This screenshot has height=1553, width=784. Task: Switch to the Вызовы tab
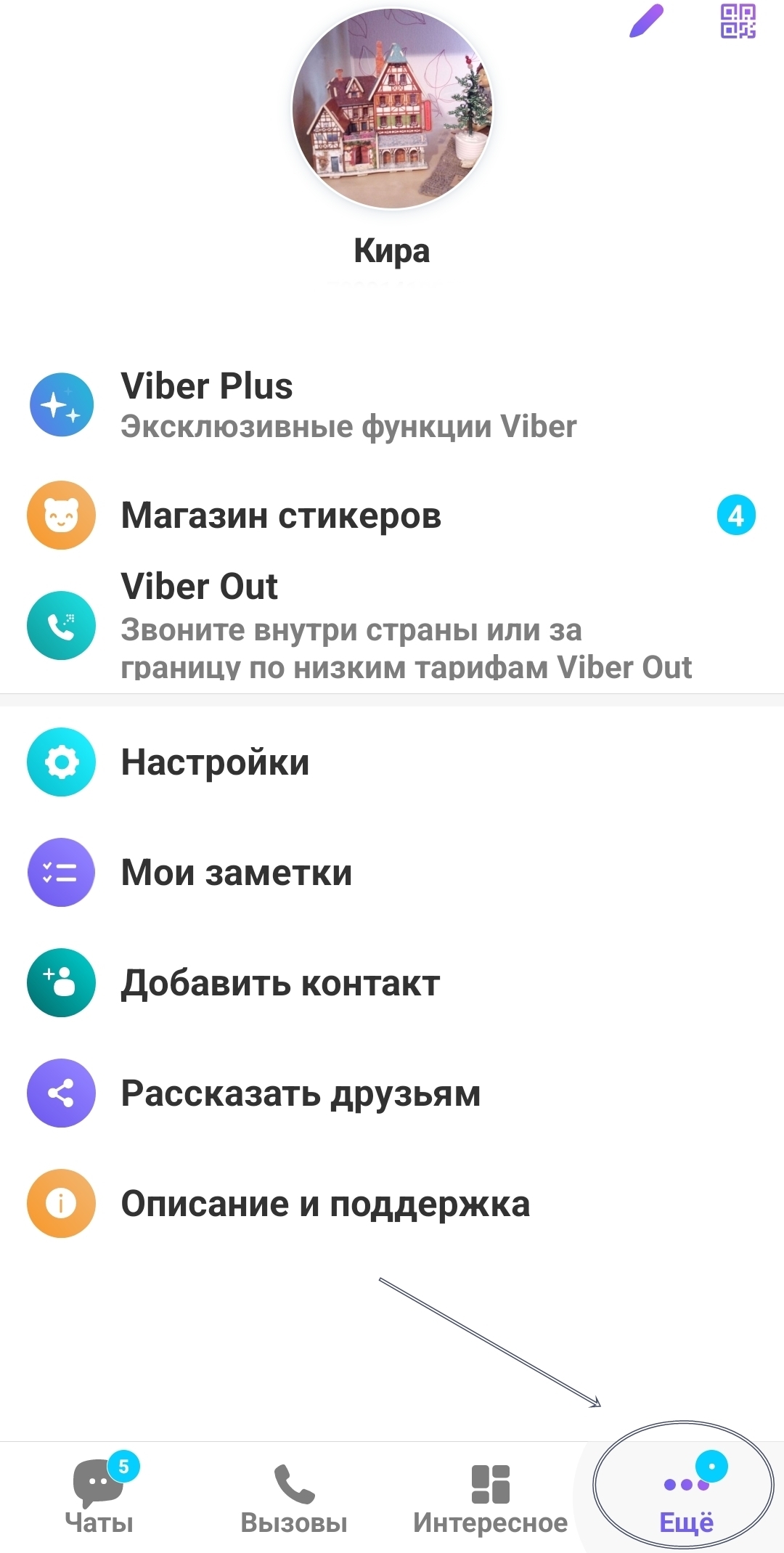tap(294, 1497)
